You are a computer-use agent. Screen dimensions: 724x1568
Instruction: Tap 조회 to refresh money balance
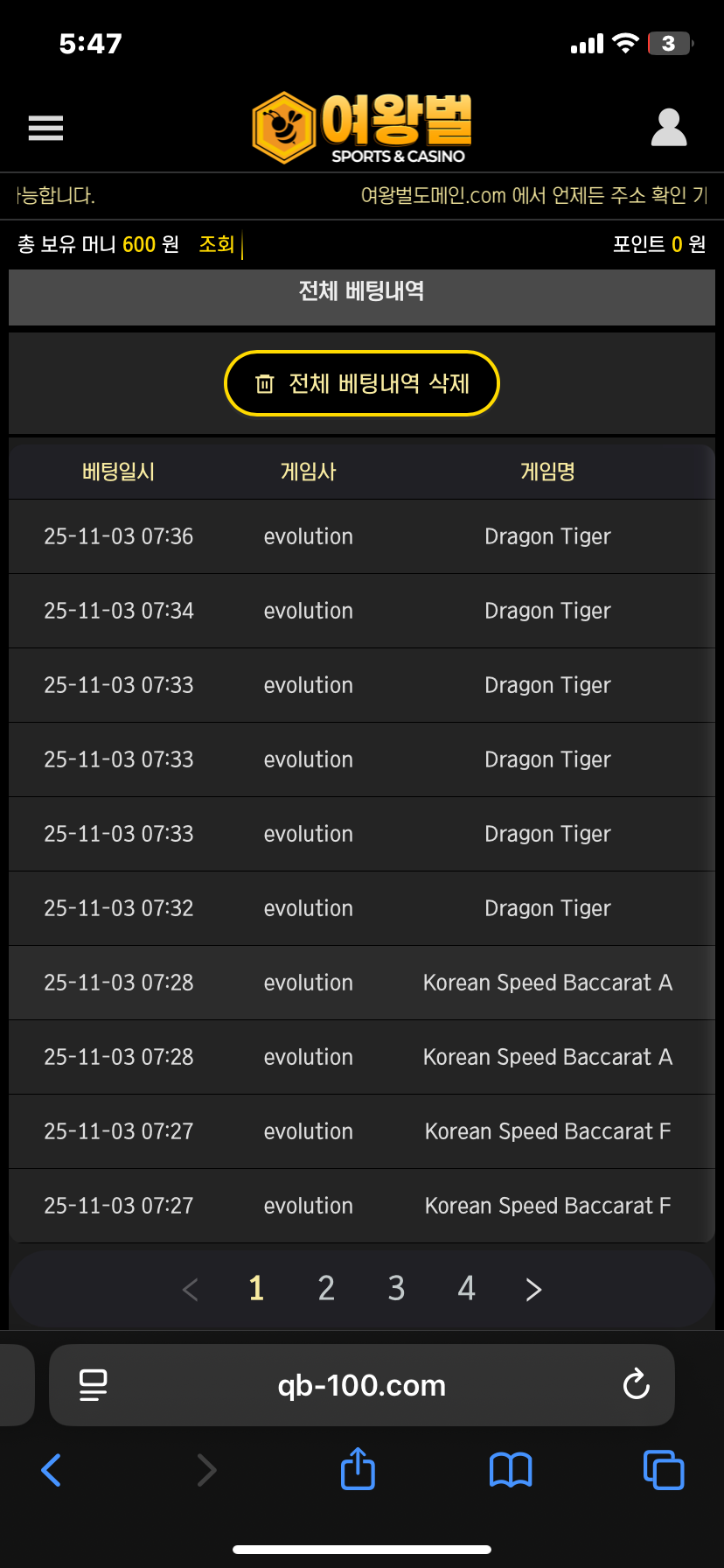pos(217,244)
